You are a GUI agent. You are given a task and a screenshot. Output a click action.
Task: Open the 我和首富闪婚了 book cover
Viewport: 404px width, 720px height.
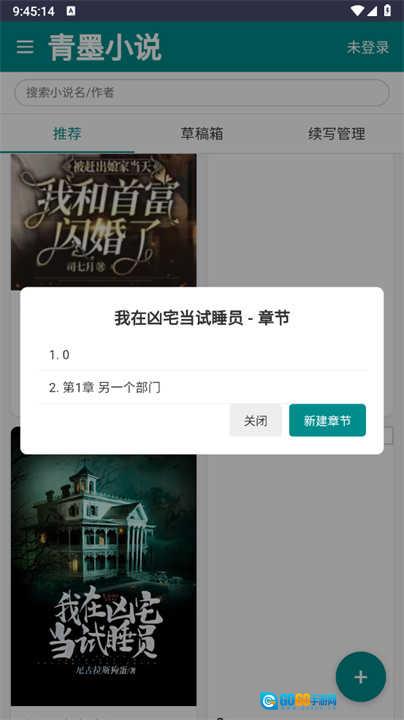(104, 221)
